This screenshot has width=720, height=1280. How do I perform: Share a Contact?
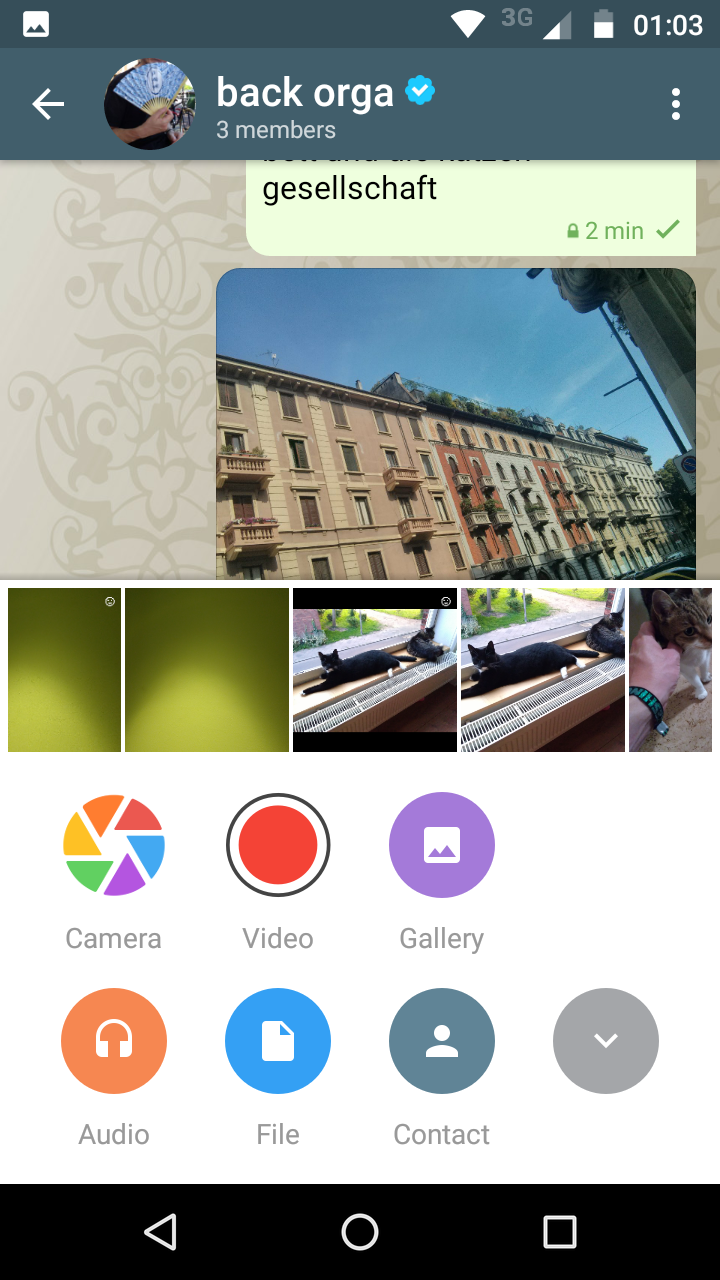(441, 1041)
